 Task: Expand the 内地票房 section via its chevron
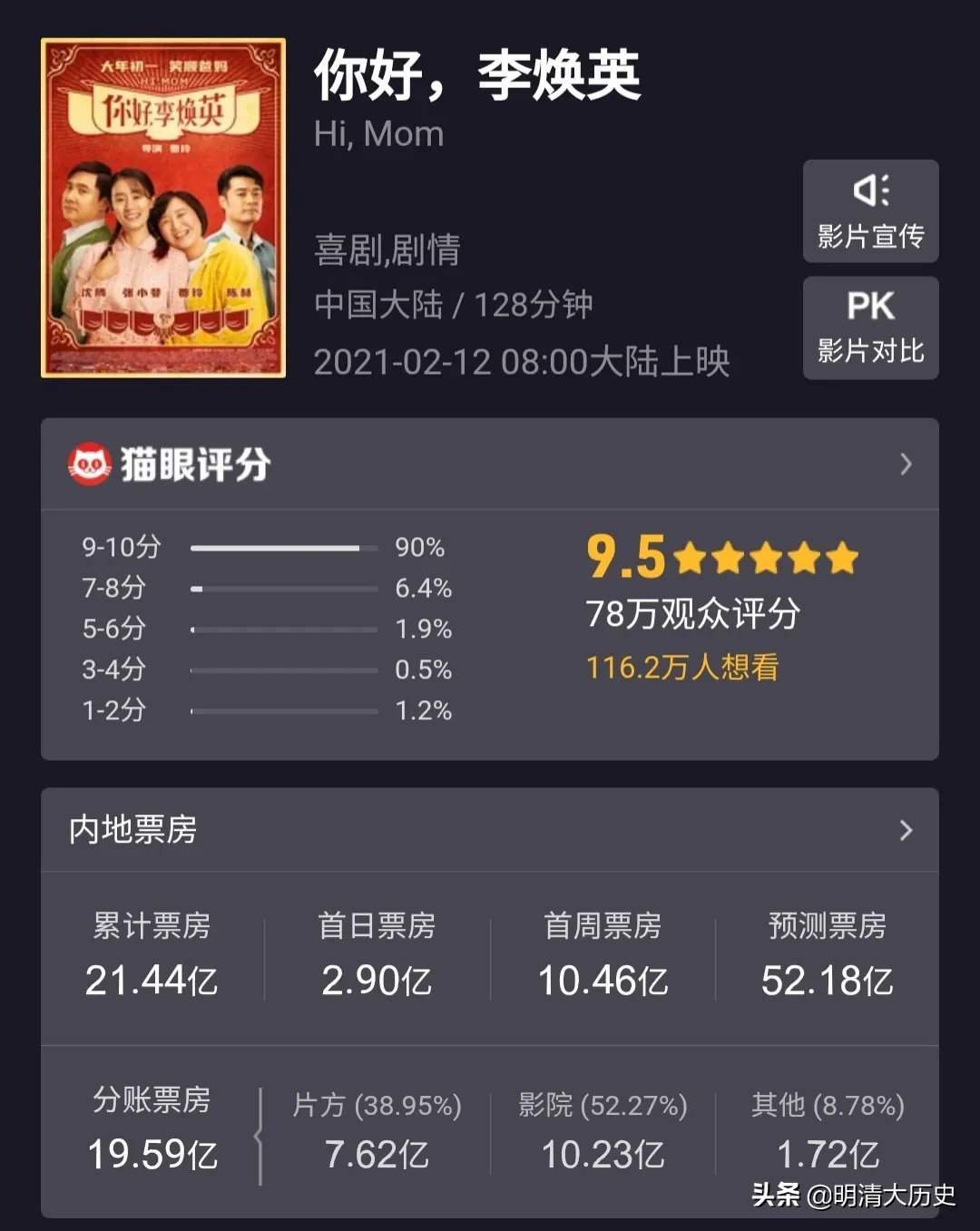coord(905,830)
